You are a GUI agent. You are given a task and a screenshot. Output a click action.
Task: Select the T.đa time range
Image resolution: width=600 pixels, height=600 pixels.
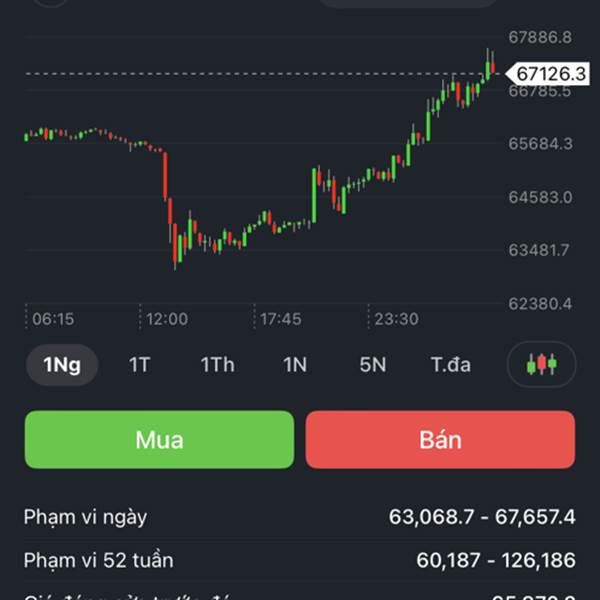point(451,365)
